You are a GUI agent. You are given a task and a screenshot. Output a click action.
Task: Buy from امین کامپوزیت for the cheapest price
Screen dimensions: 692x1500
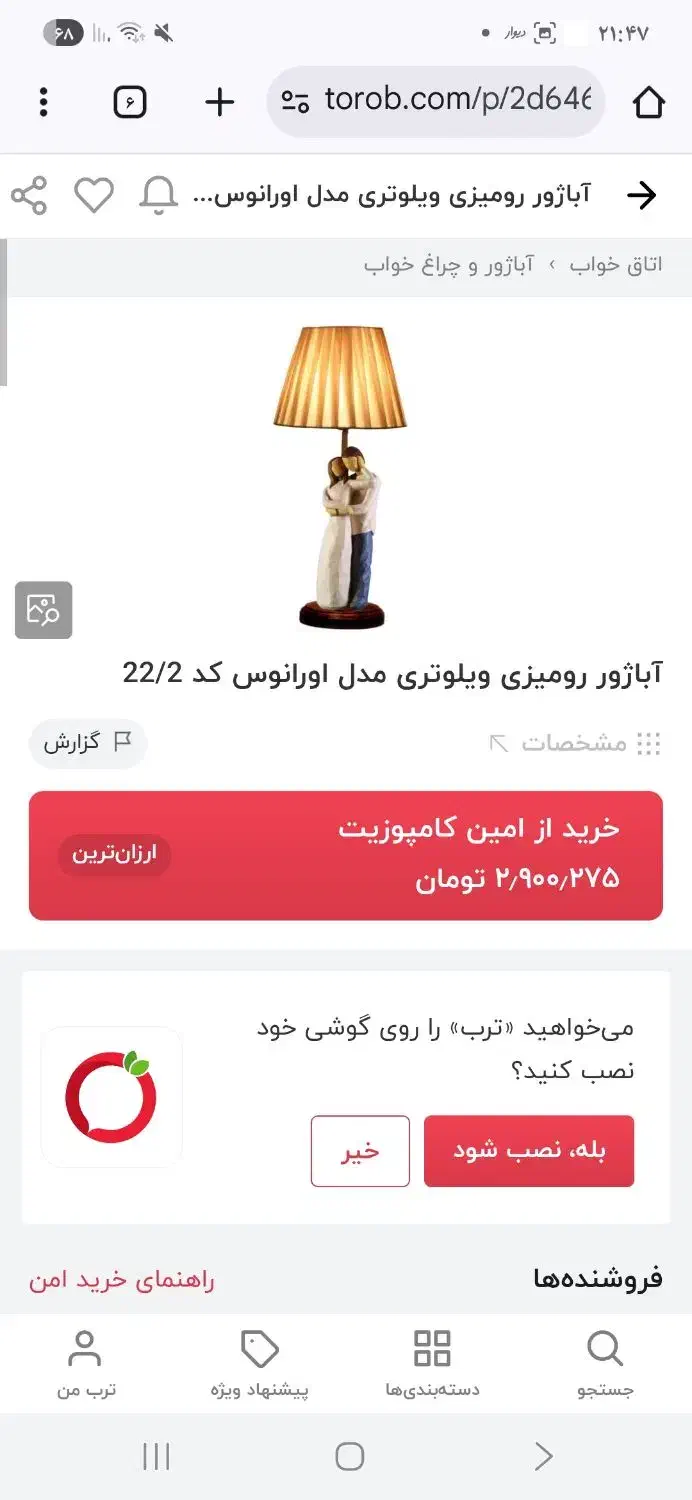click(346, 855)
